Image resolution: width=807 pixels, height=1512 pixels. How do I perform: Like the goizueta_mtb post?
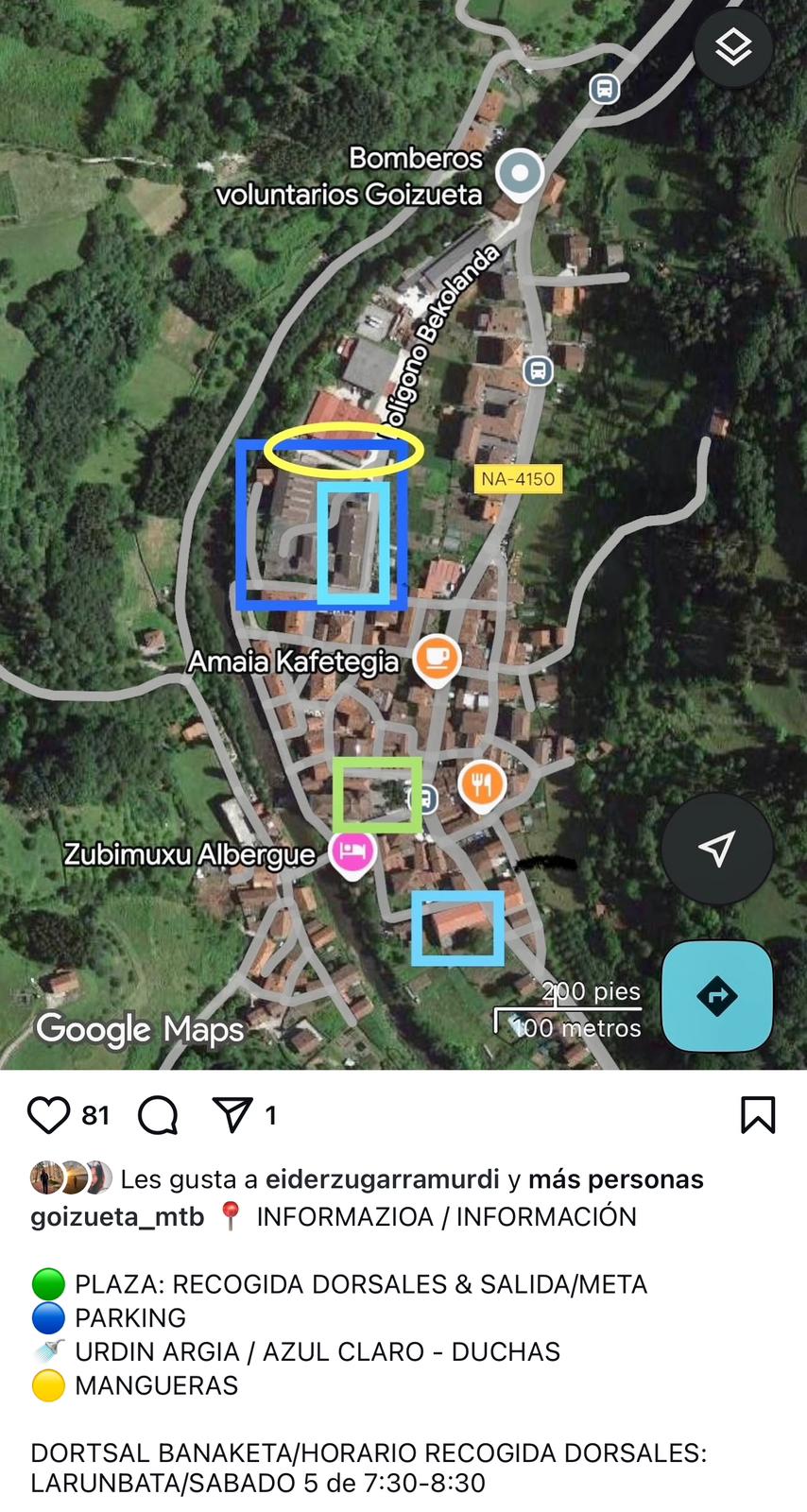point(48,1115)
